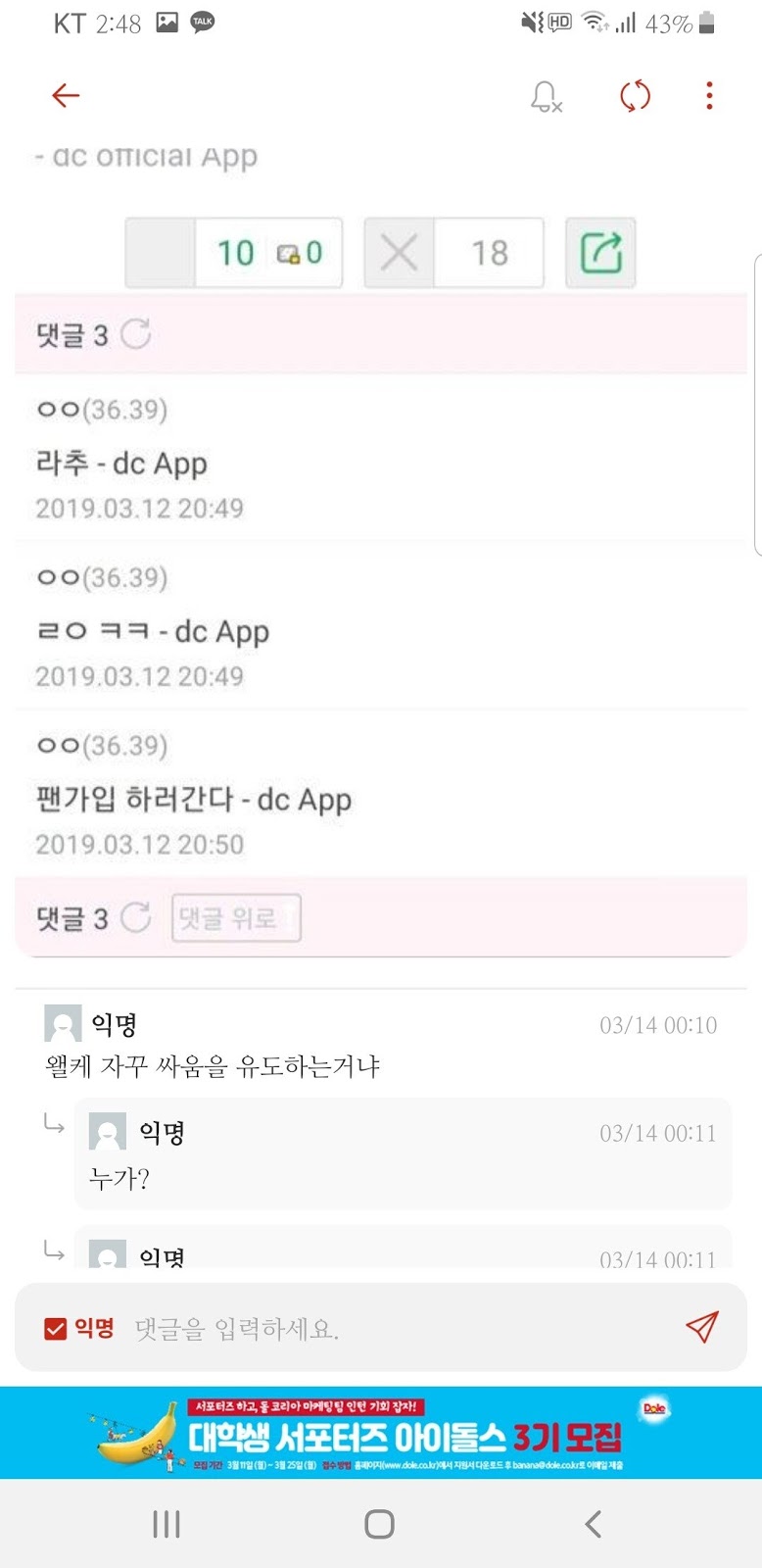Tap the 댓글 위로 button
The width and height of the screenshot is (762, 1568).
coord(236,918)
